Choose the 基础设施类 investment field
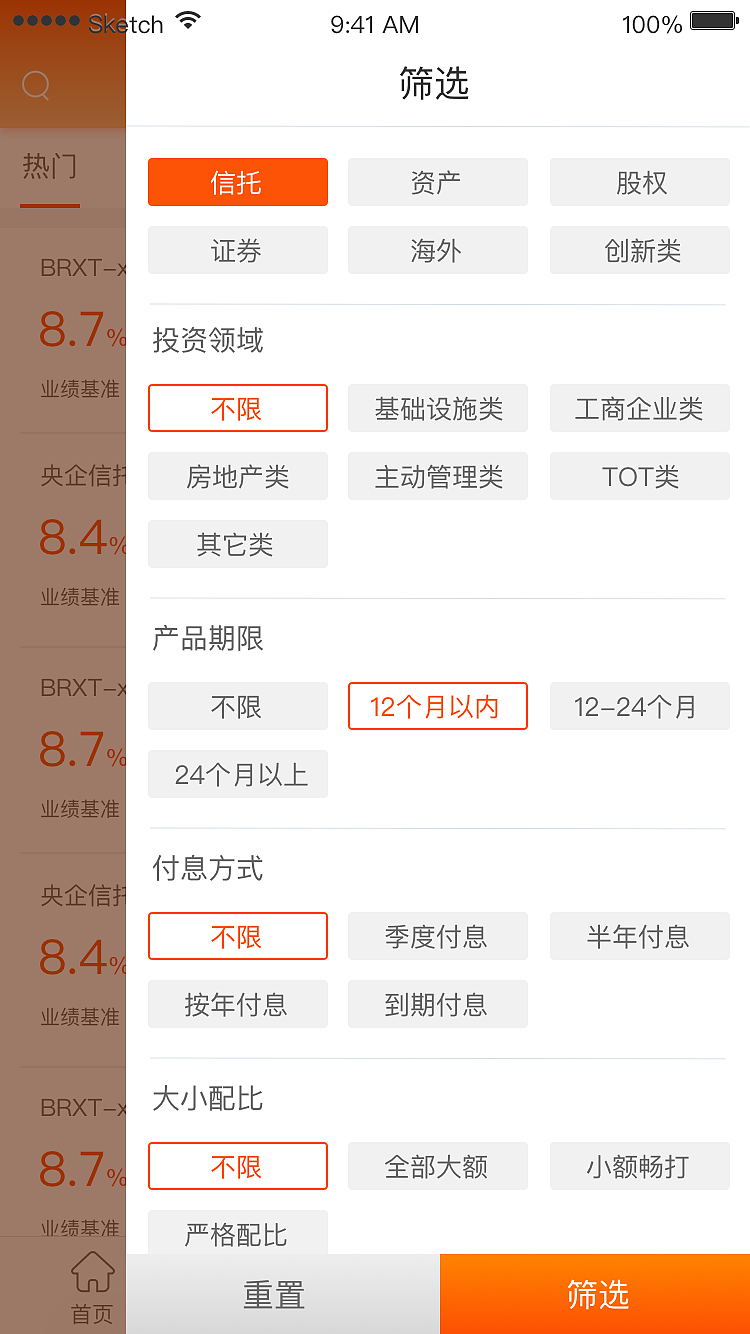This screenshot has height=1334, width=750. [x=437, y=408]
